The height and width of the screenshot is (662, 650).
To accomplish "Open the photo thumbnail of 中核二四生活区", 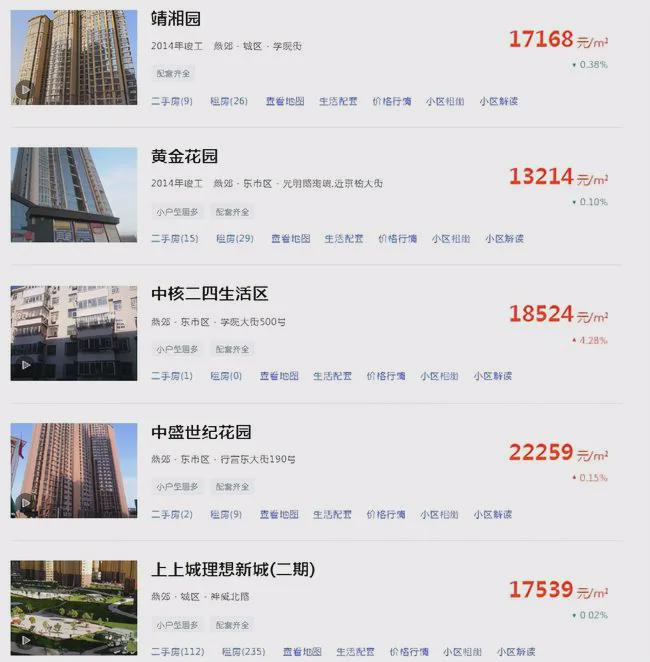I will pos(74,332).
